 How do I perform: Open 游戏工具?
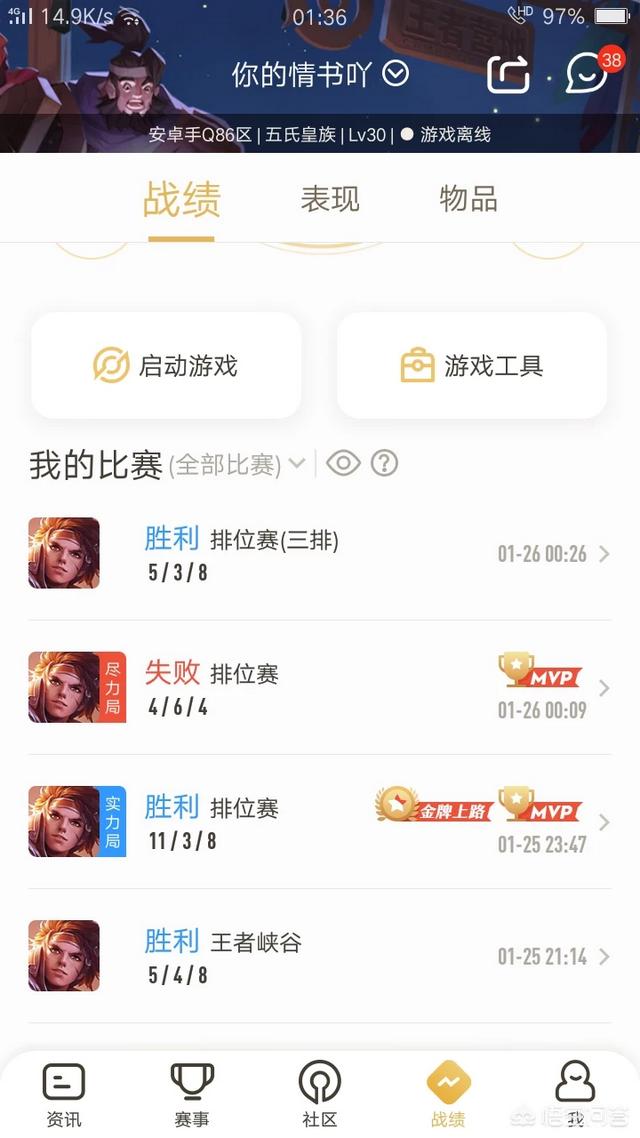coord(471,365)
